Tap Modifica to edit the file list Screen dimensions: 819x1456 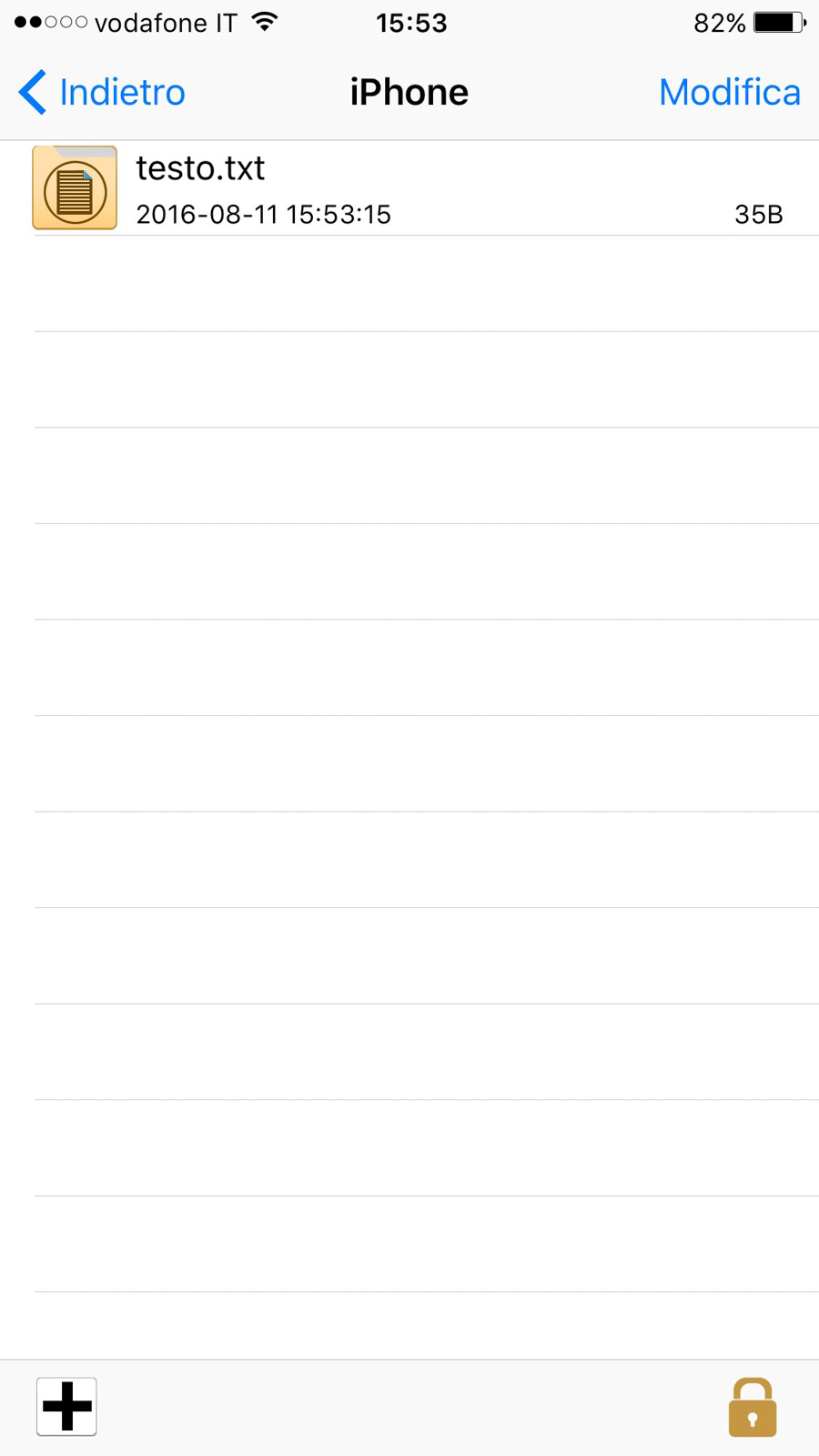[x=729, y=93]
